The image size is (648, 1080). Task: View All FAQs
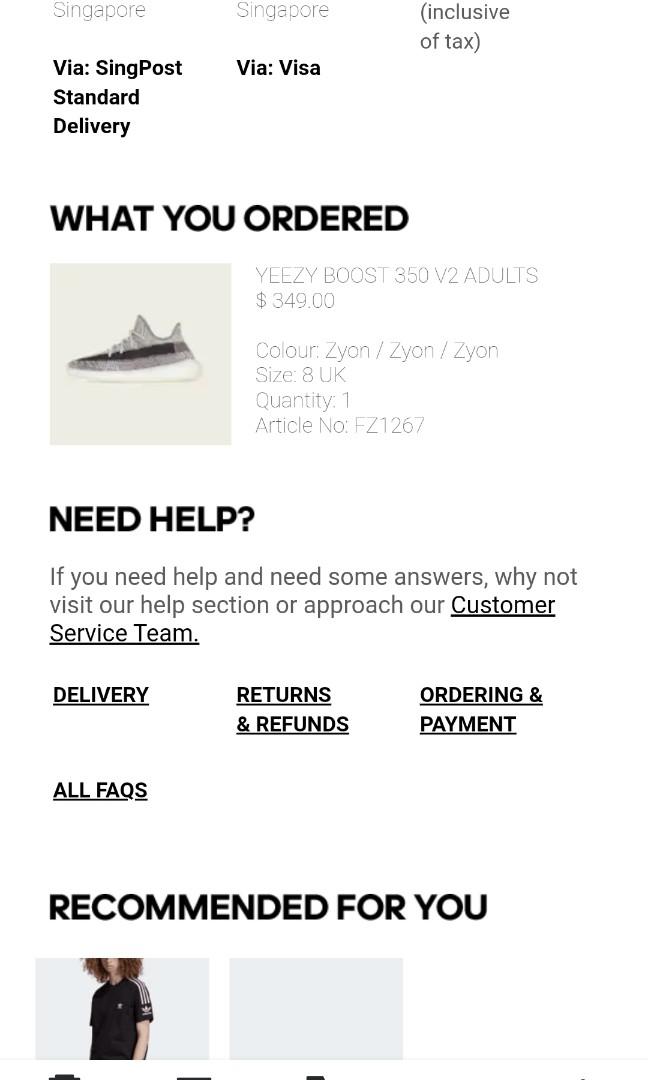pyautogui.click(x=100, y=790)
